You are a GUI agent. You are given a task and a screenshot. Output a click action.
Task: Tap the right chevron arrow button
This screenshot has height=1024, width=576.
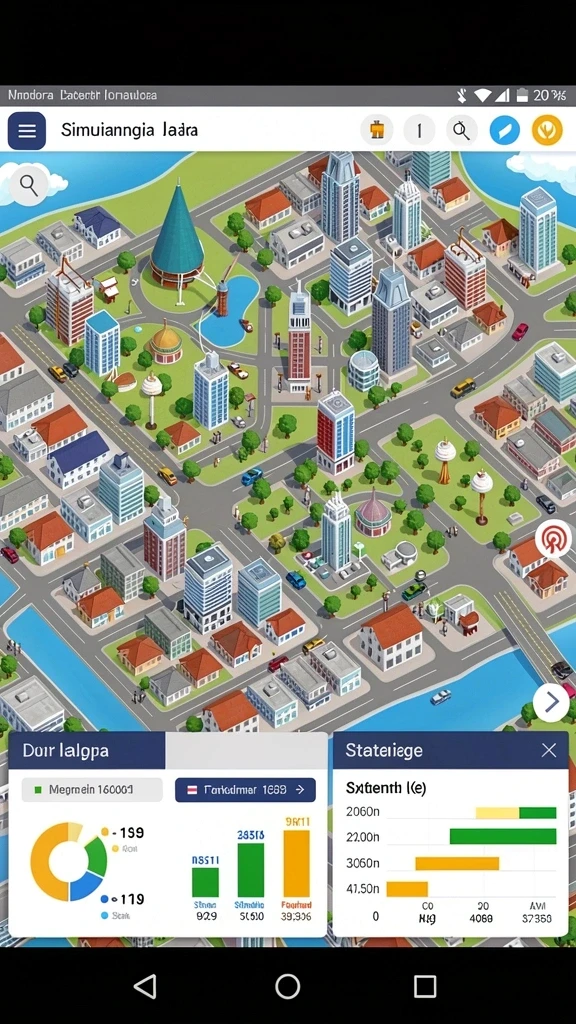click(x=551, y=703)
